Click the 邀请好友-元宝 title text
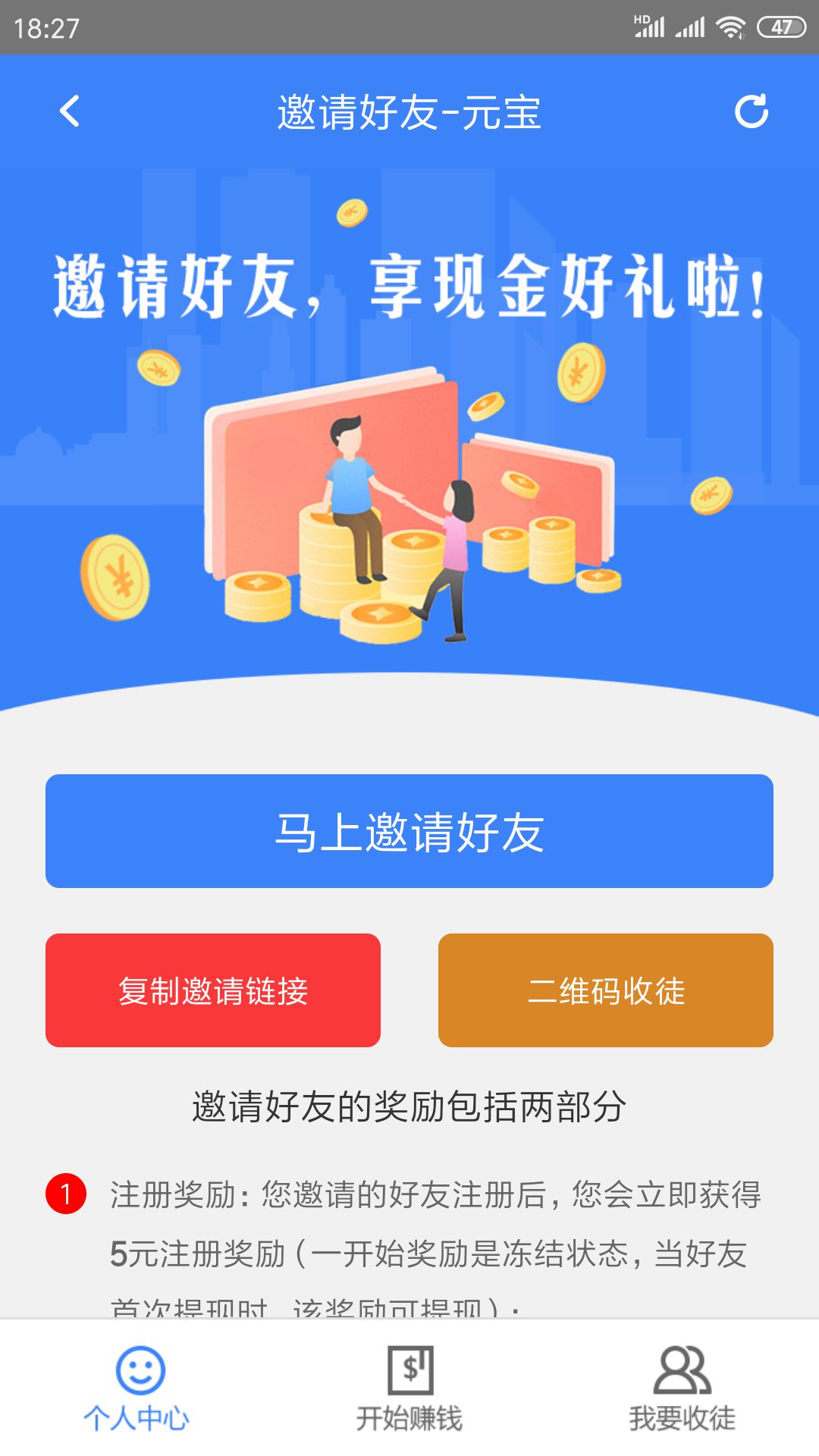 [x=409, y=112]
